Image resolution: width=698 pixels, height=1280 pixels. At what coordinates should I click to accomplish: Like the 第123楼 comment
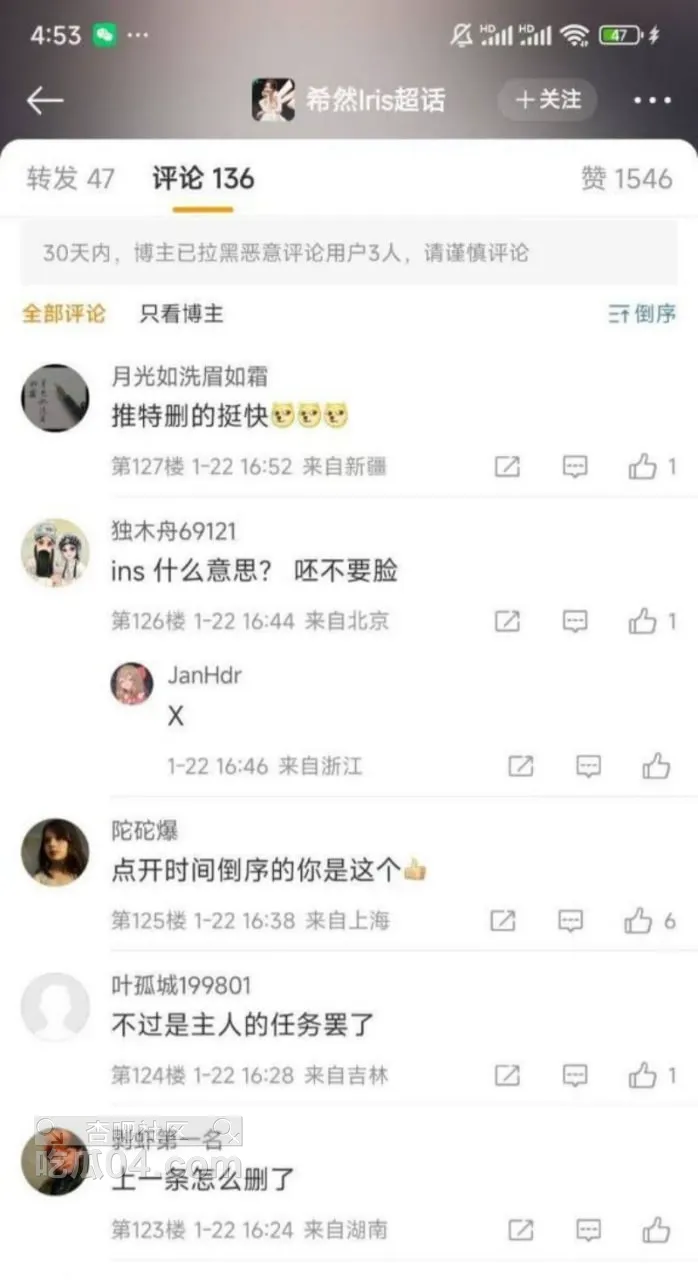tap(656, 1229)
